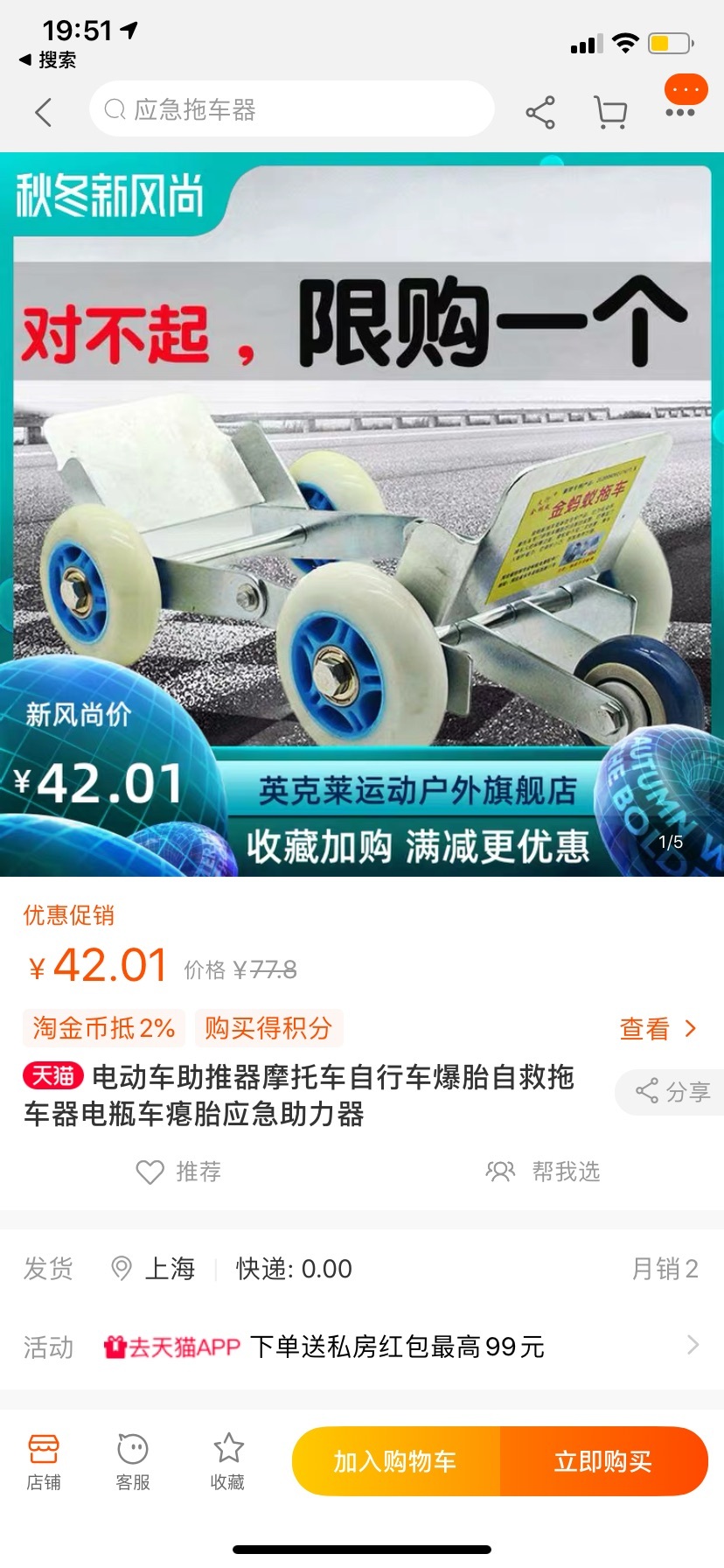Tap 查看 to see promotions
The image size is (724, 1568).
658,1028
